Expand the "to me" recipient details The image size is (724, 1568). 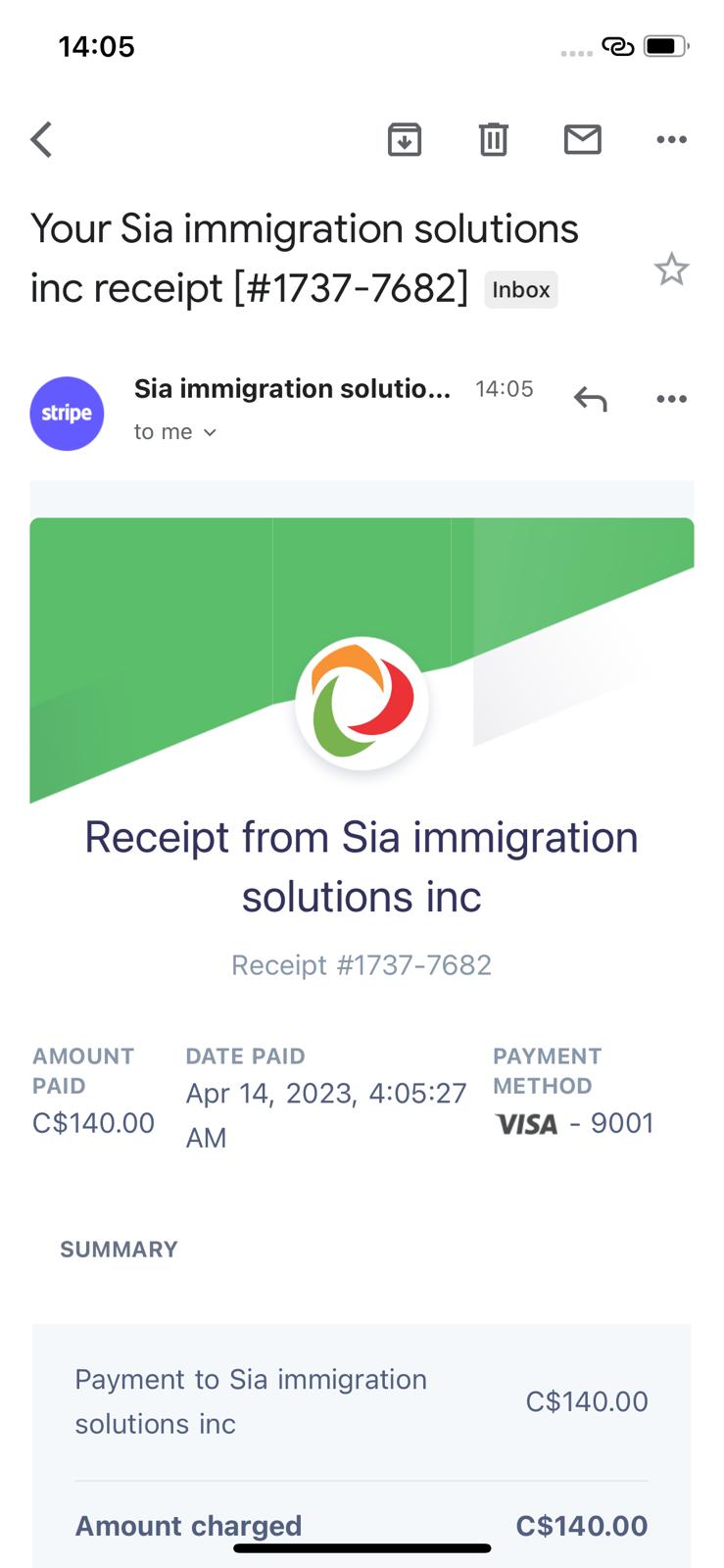click(x=175, y=432)
